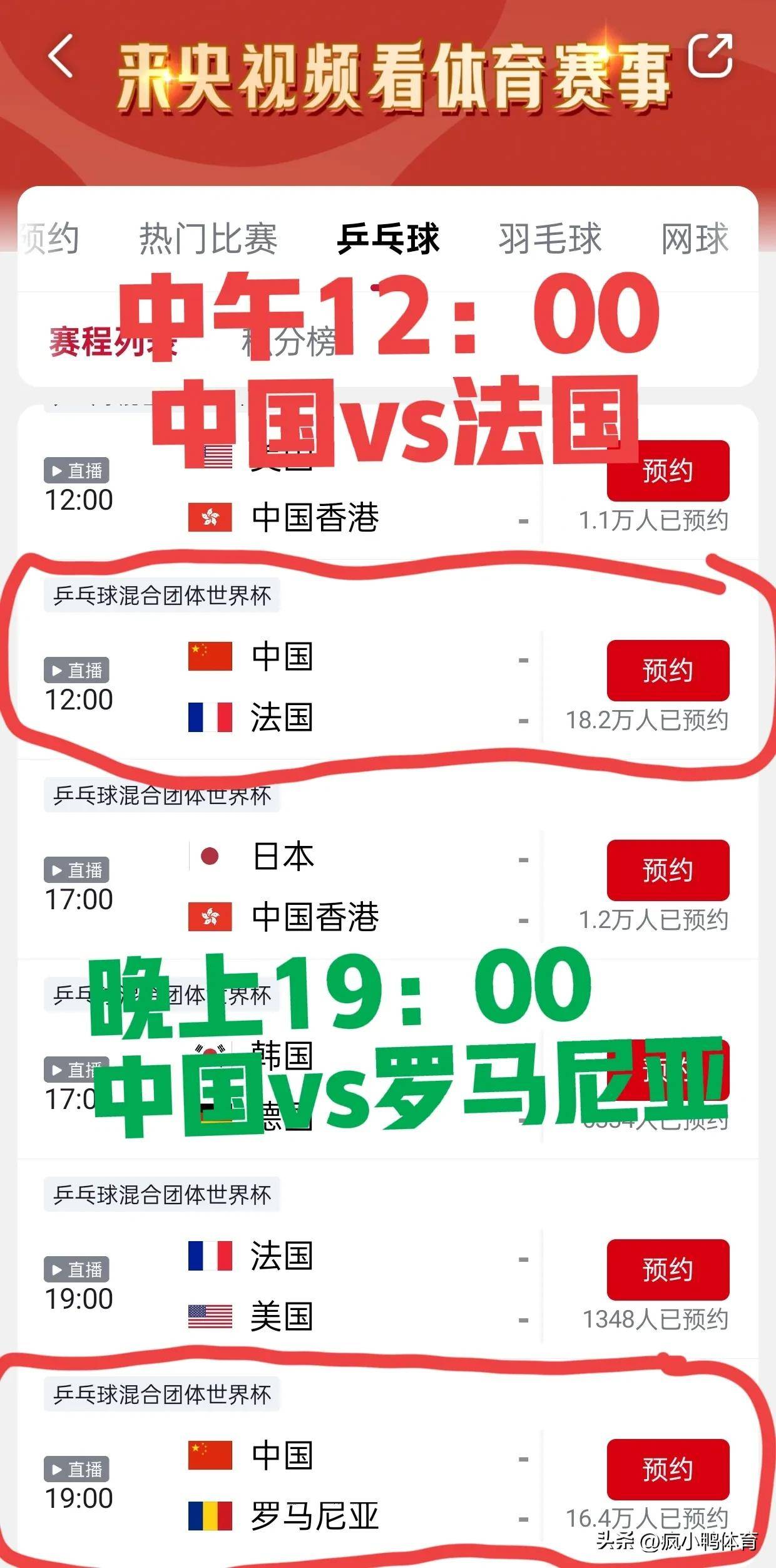Click the back arrow at top left

pyautogui.click(x=59, y=58)
